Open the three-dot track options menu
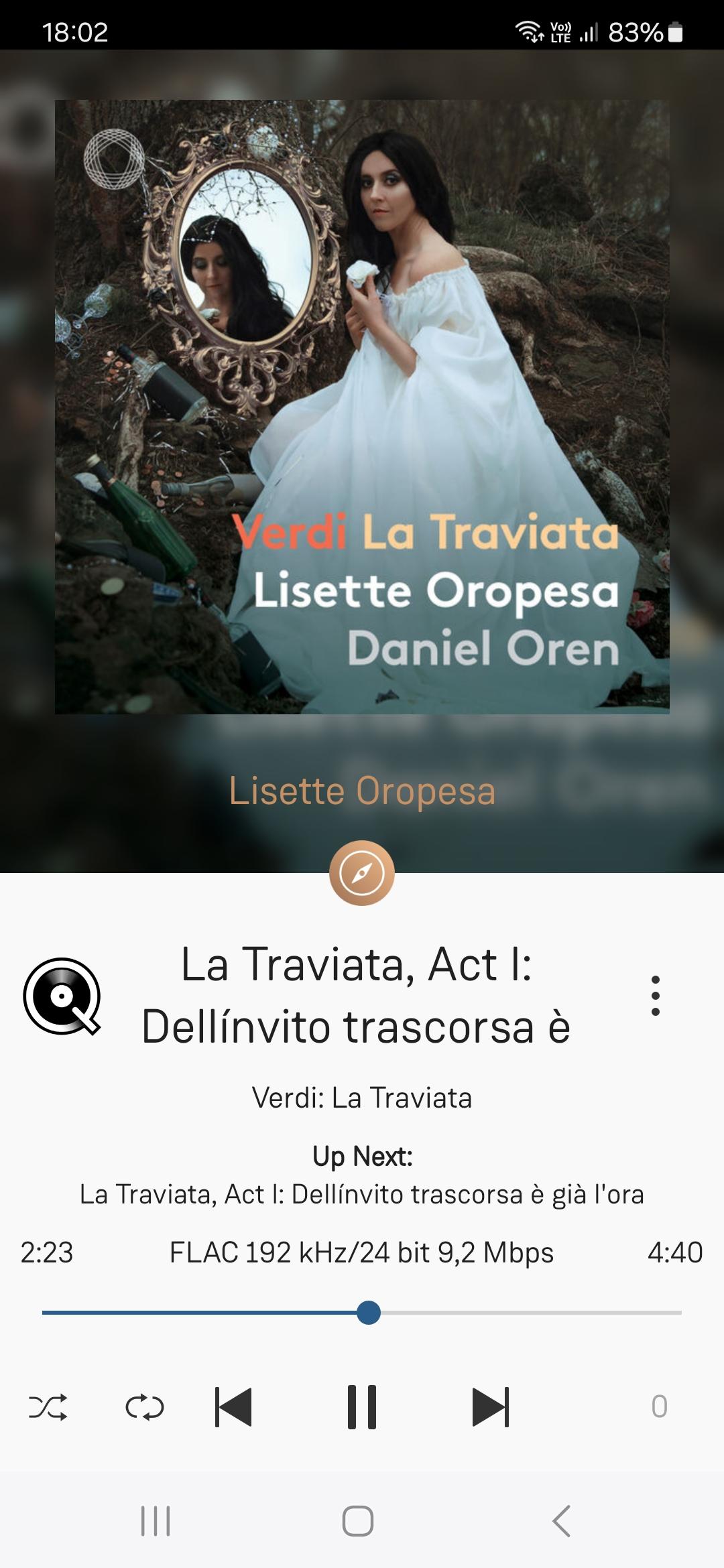 click(656, 996)
